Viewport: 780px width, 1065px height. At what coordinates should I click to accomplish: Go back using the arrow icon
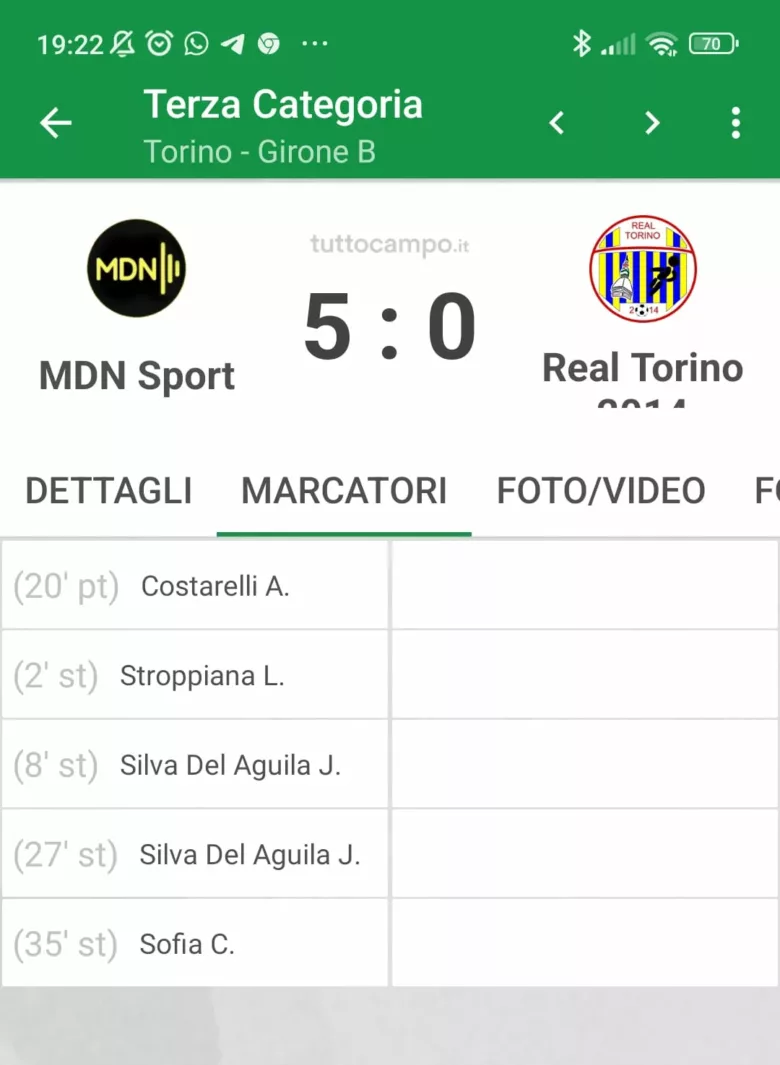56,123
